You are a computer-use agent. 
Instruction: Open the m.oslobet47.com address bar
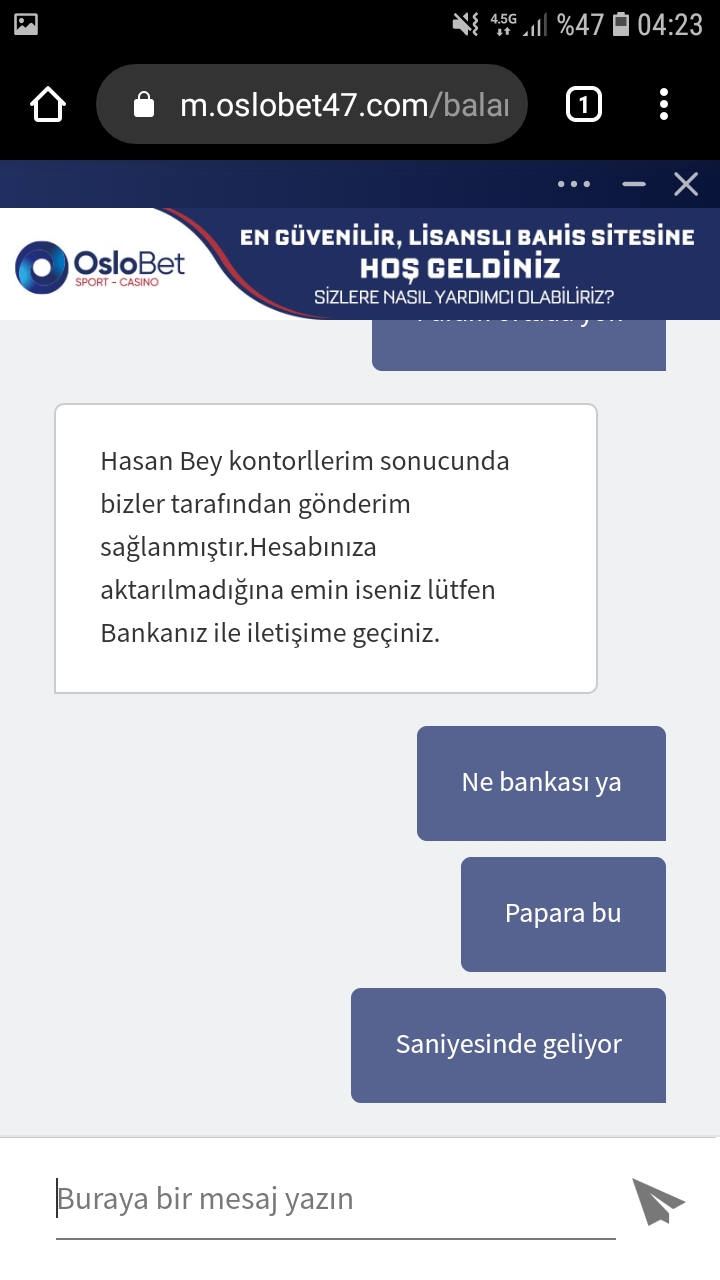[x=312, y=104]
